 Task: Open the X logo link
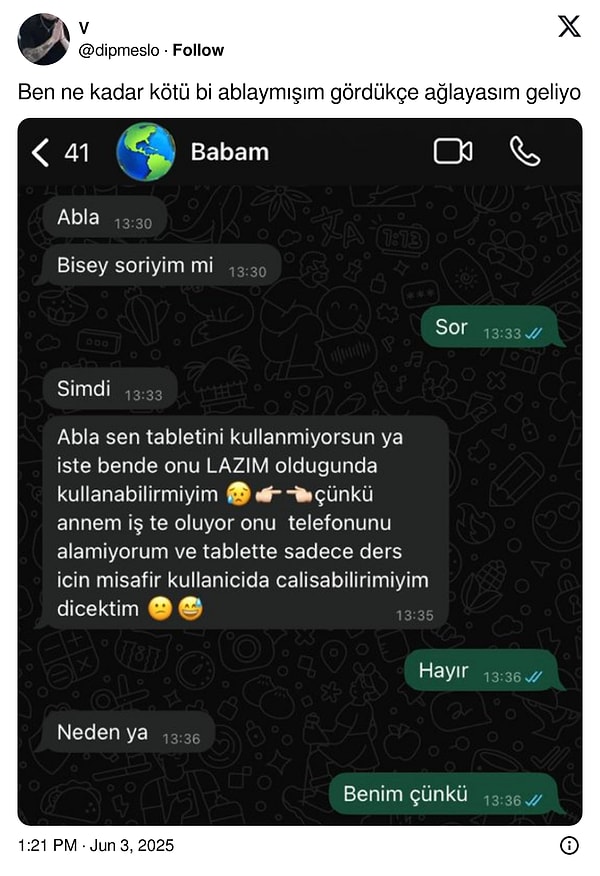[x=569, y=27]
